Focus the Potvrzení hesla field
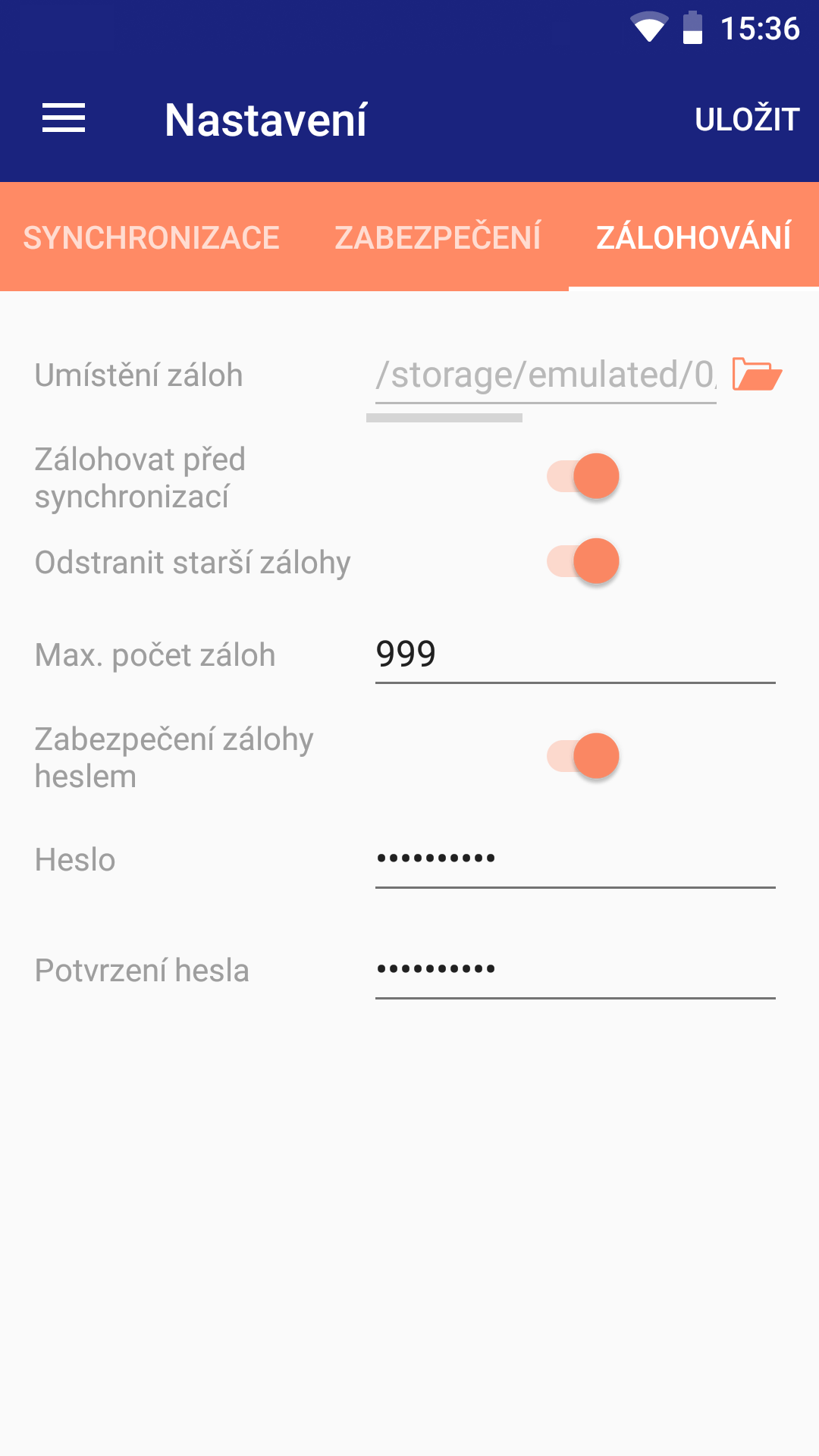Image resolution: width=819 pixels, height=1456 pixels. coord(575,971)
